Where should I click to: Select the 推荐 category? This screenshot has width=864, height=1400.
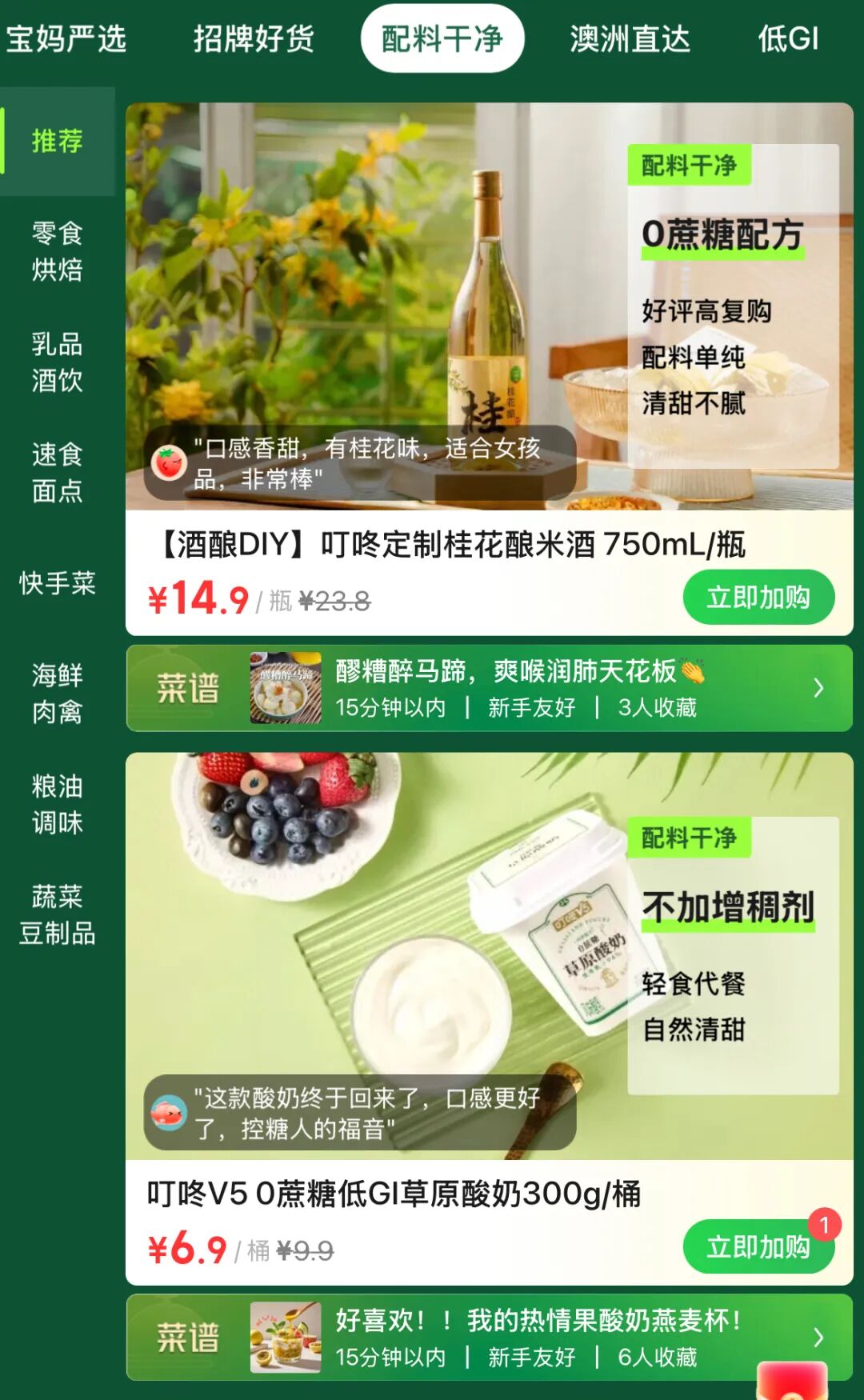click(x=57, y=141)
